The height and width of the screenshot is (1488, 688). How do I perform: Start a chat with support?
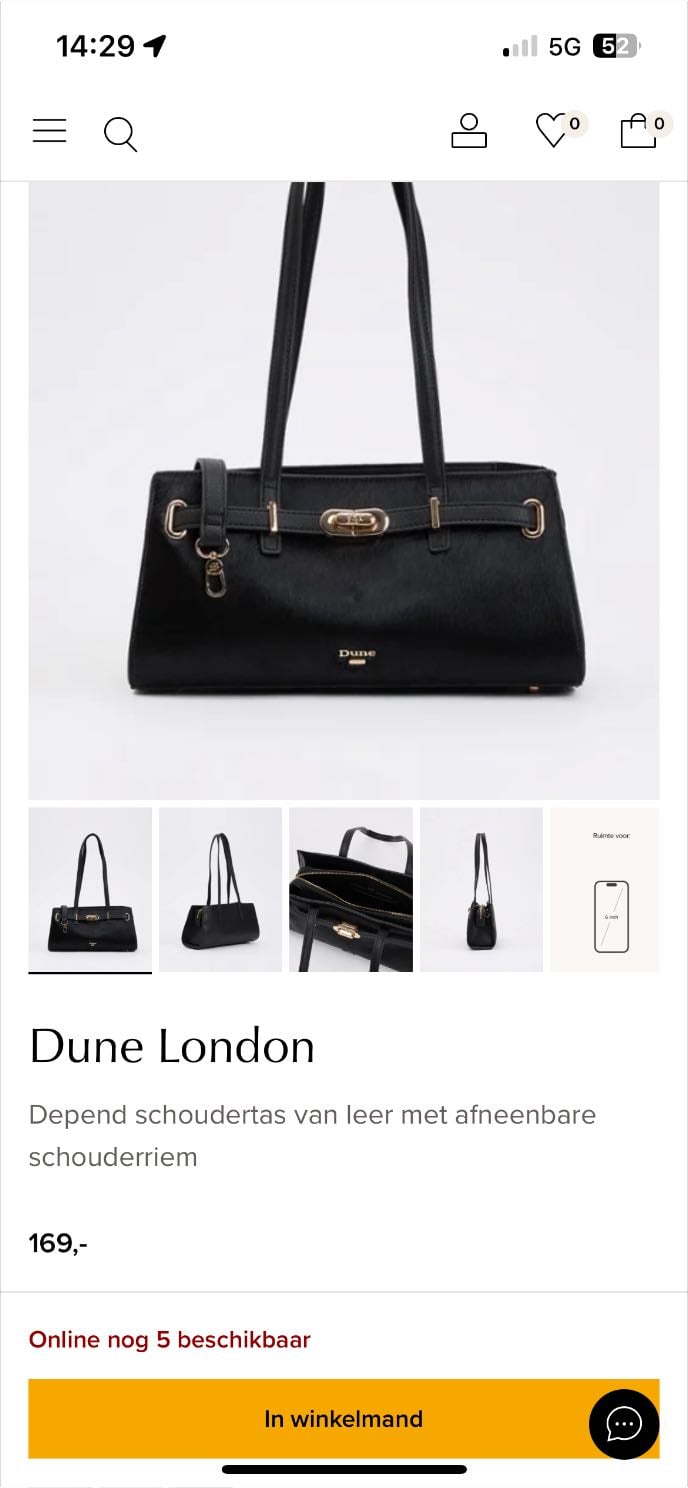point(624,1424)
